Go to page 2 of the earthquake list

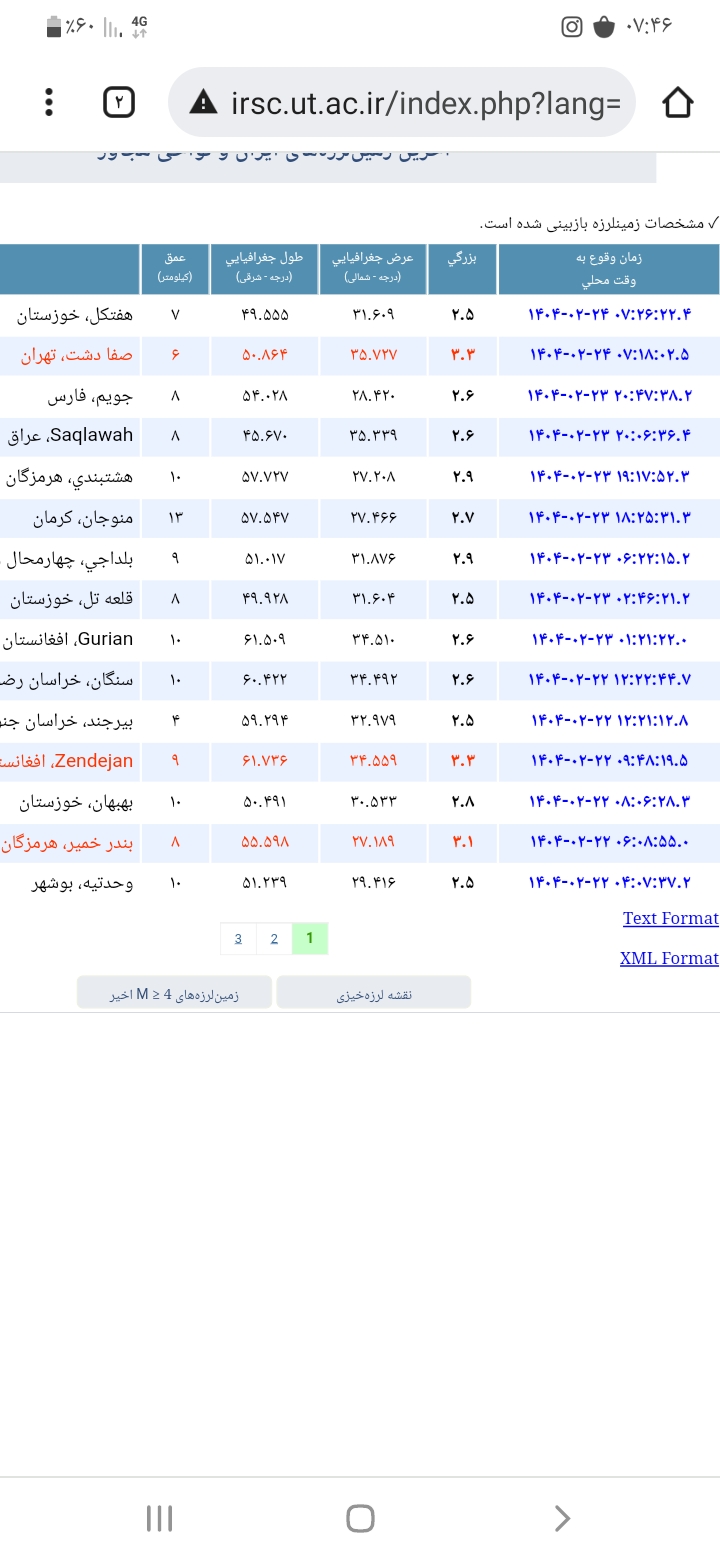[274, 938]
